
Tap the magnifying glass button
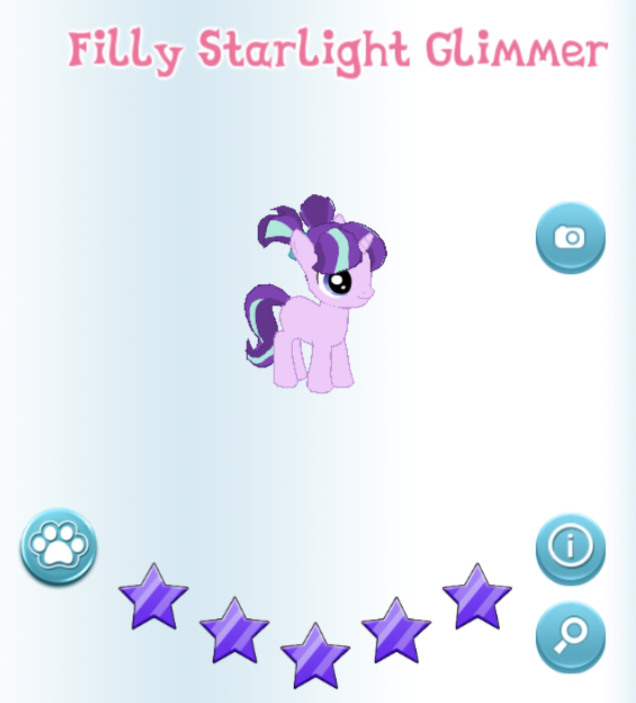pos(570,636)
